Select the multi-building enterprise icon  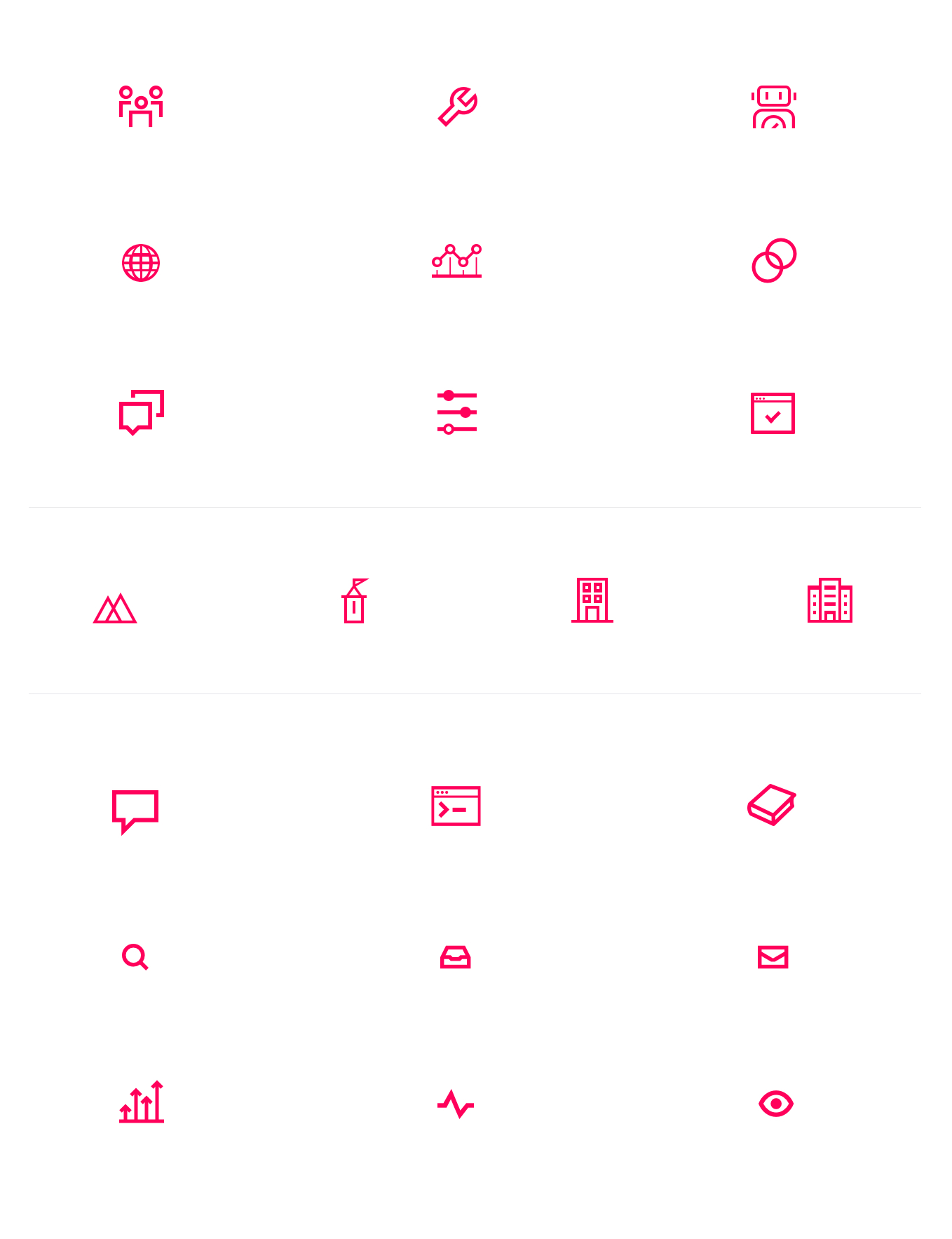830,600
